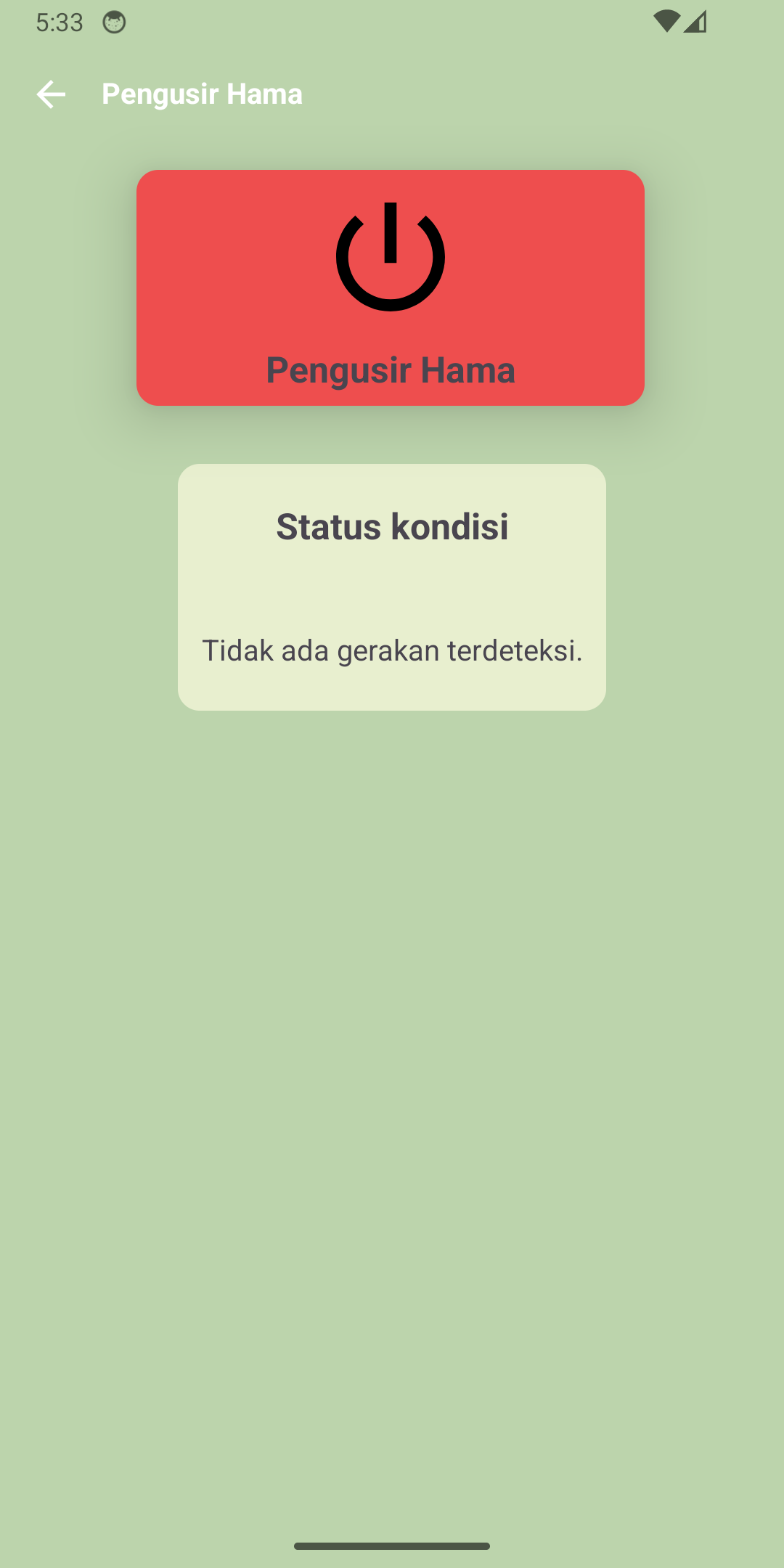This screenshot has width=784, height=1568.
Task: Toggle the red Pengusir Hama power button
Action: (391, 287)
